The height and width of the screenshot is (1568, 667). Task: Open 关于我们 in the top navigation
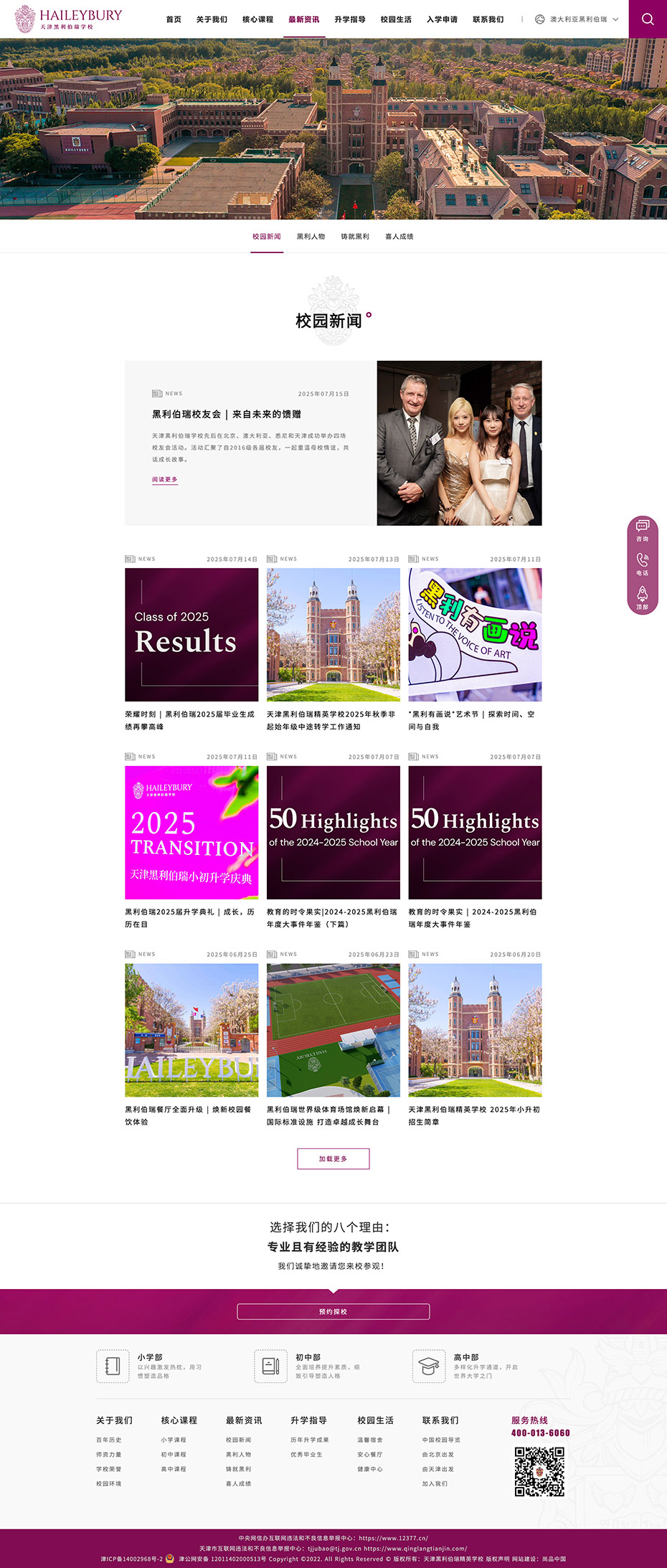tap(212, 19)
